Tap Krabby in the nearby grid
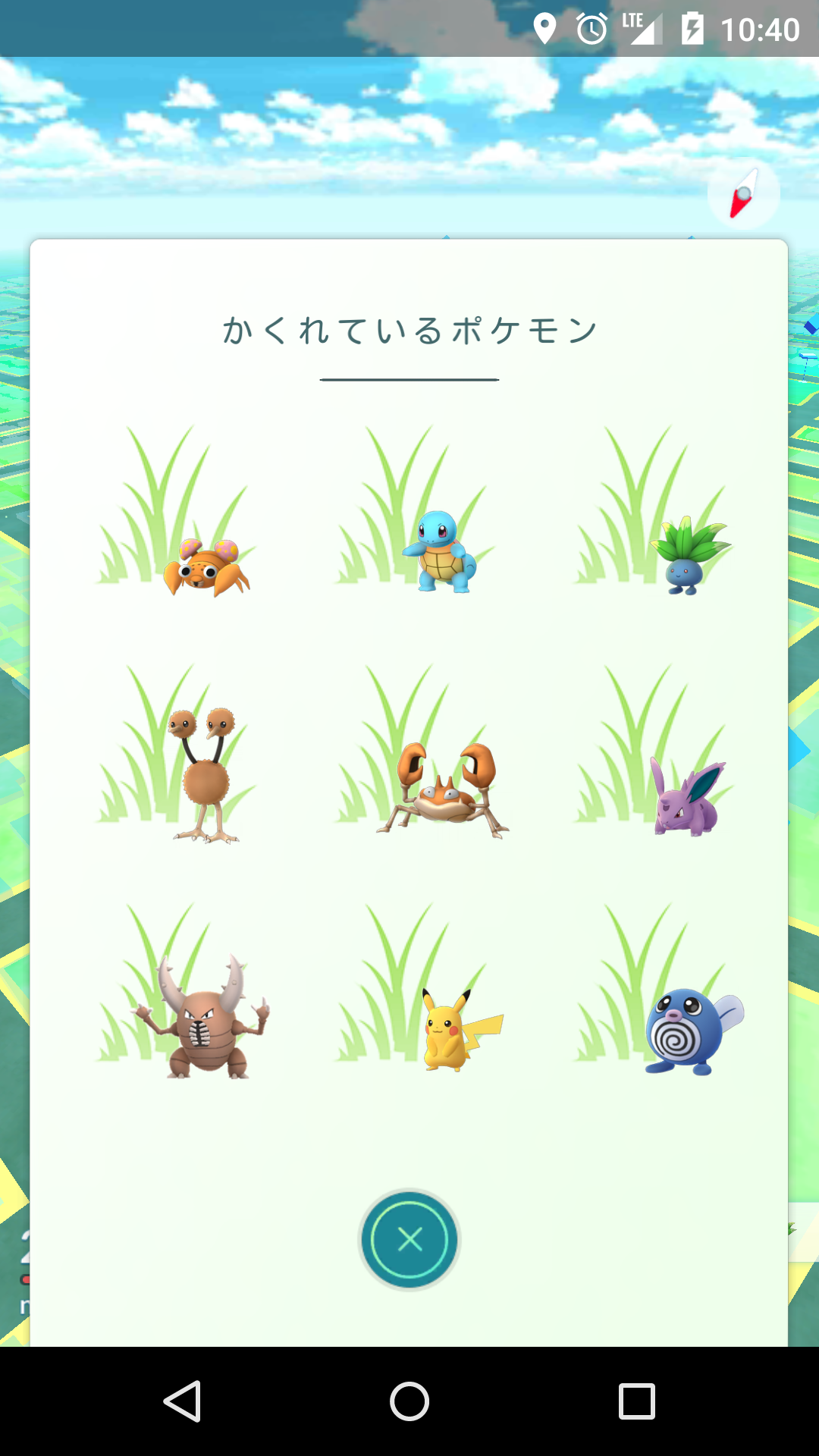This screenshot has height=1456, width=819. pos(444,789)
